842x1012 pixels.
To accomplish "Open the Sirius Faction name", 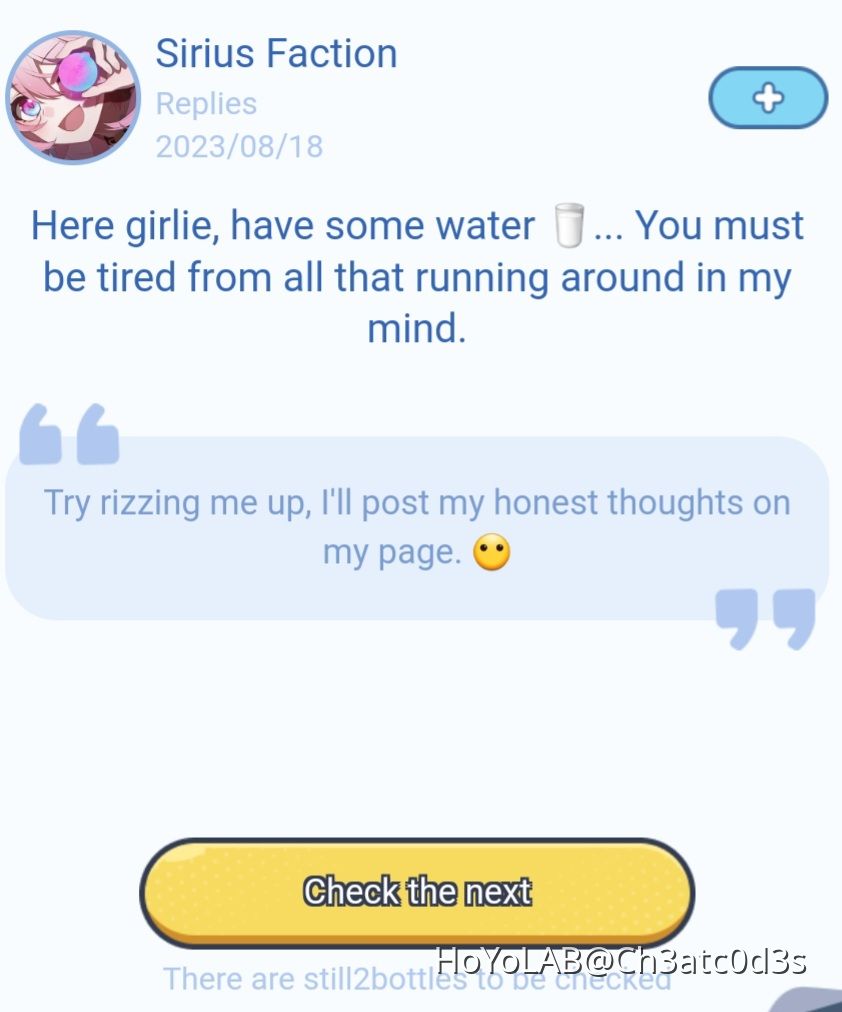I will pyautogui.click(x=275, y=53).
